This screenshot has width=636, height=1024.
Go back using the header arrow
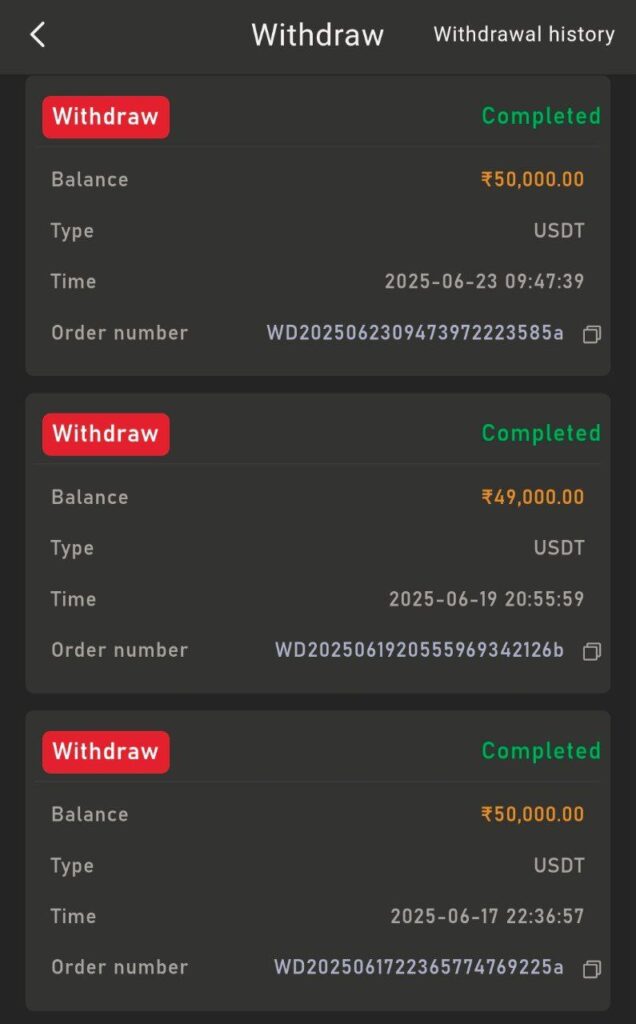[x=38, y=35]
